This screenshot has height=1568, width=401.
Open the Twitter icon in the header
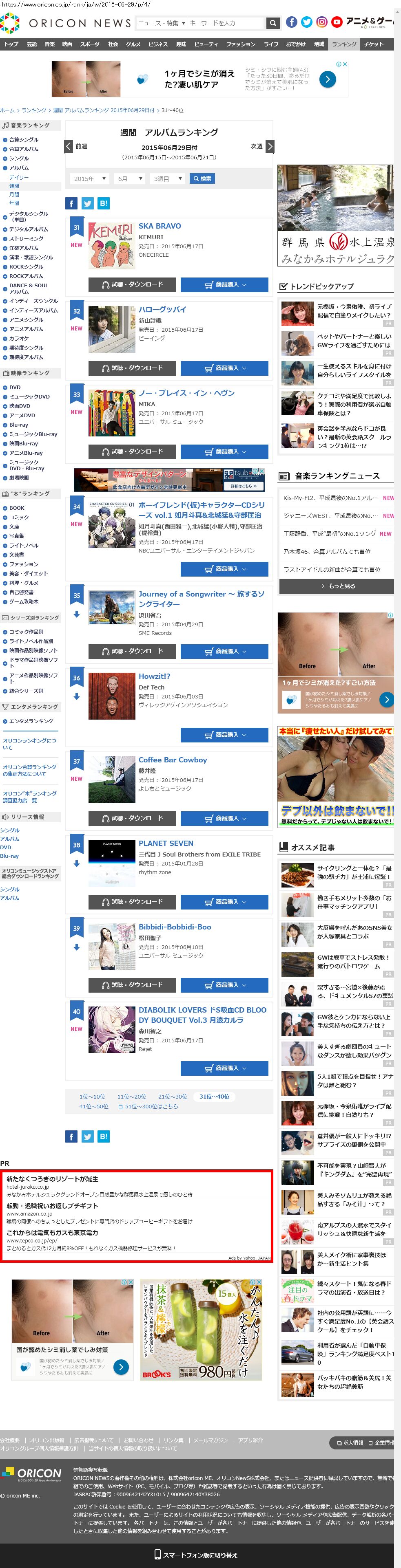click(306, 22)
